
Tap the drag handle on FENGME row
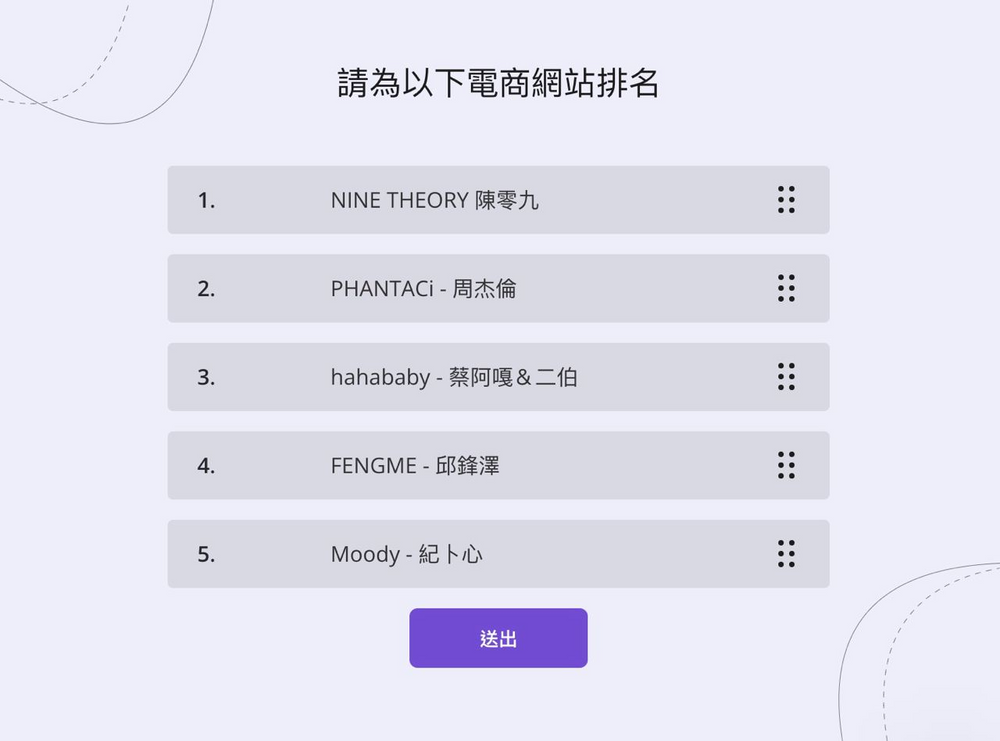786,465
